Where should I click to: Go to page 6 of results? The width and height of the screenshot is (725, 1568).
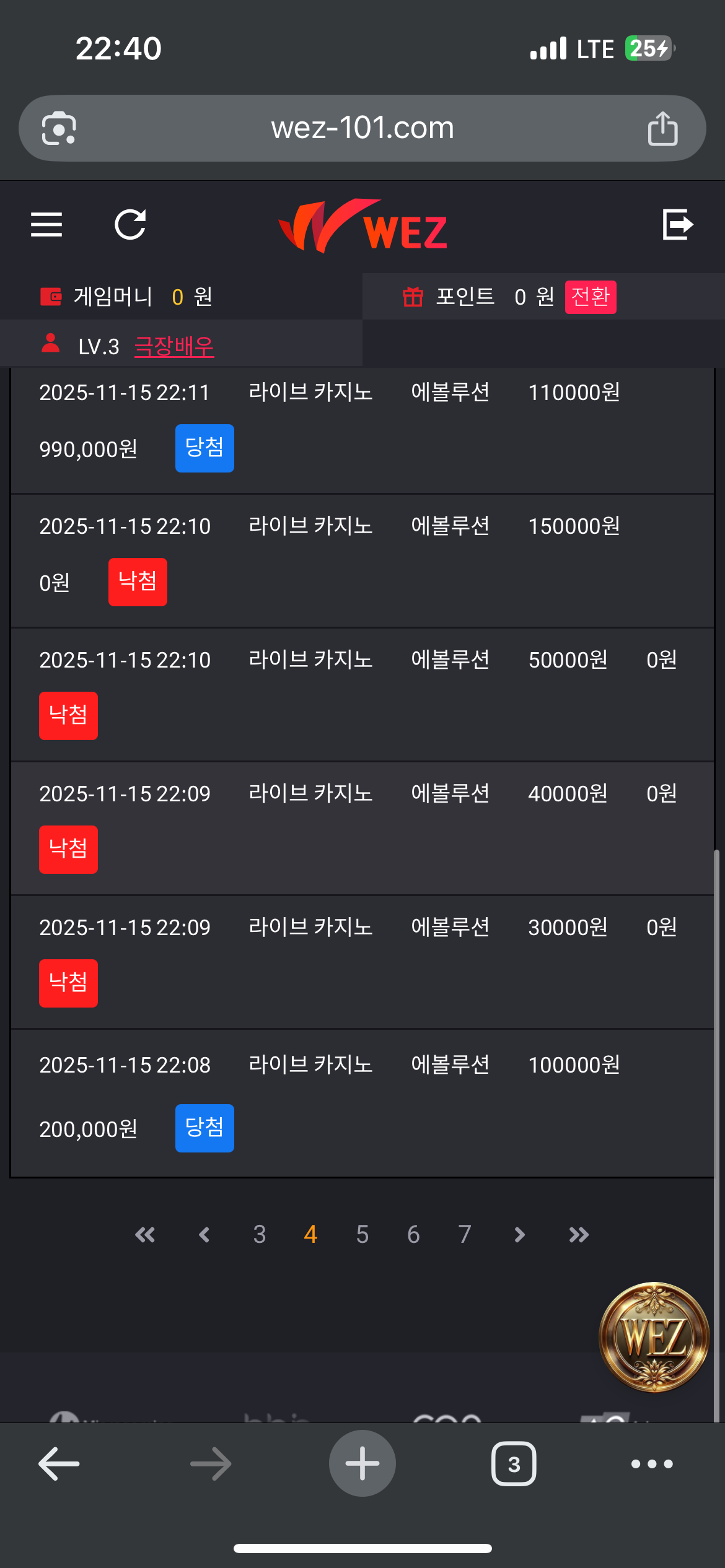pyautogui.click(x=413, y=1235)
